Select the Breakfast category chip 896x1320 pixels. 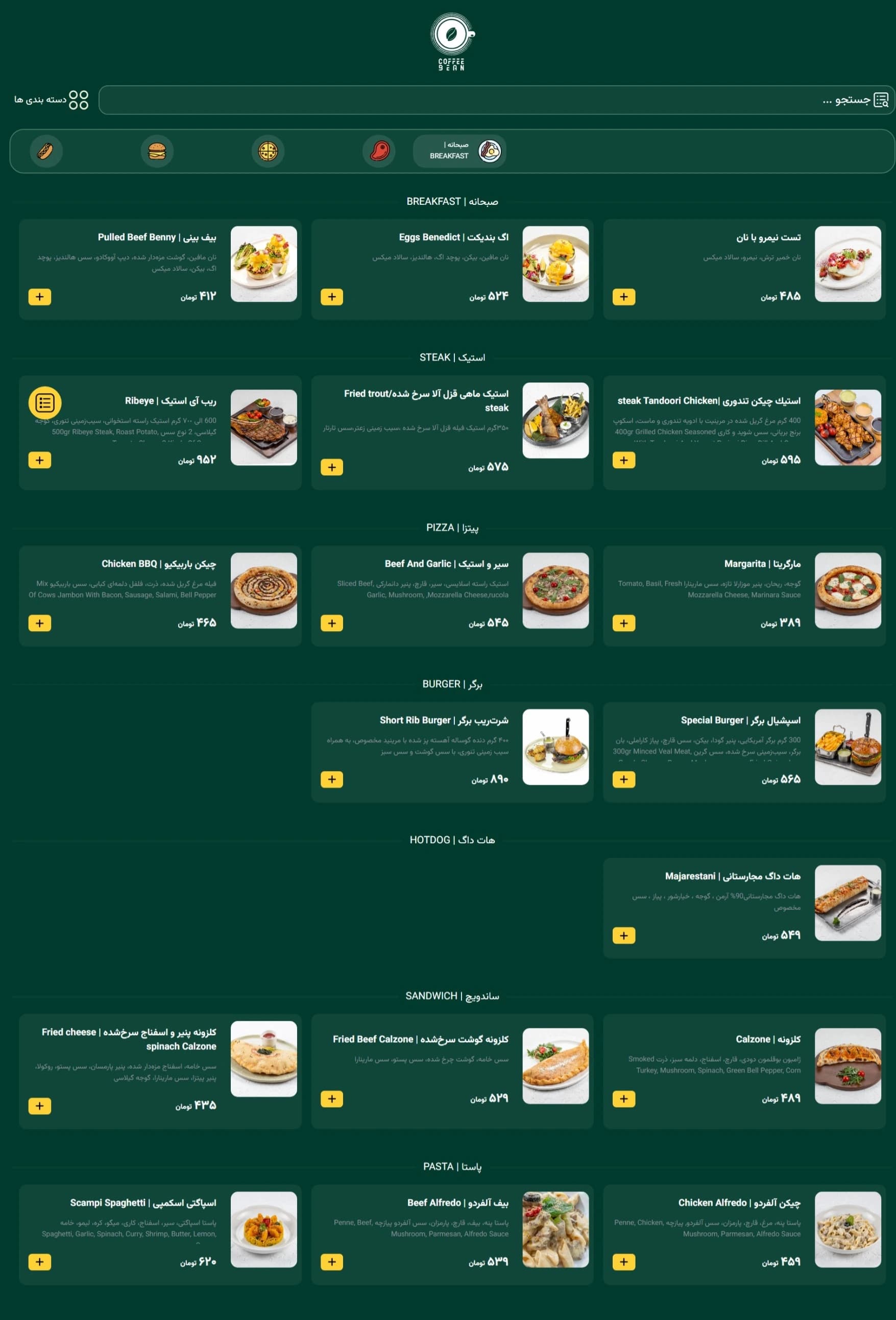(460, 151)
